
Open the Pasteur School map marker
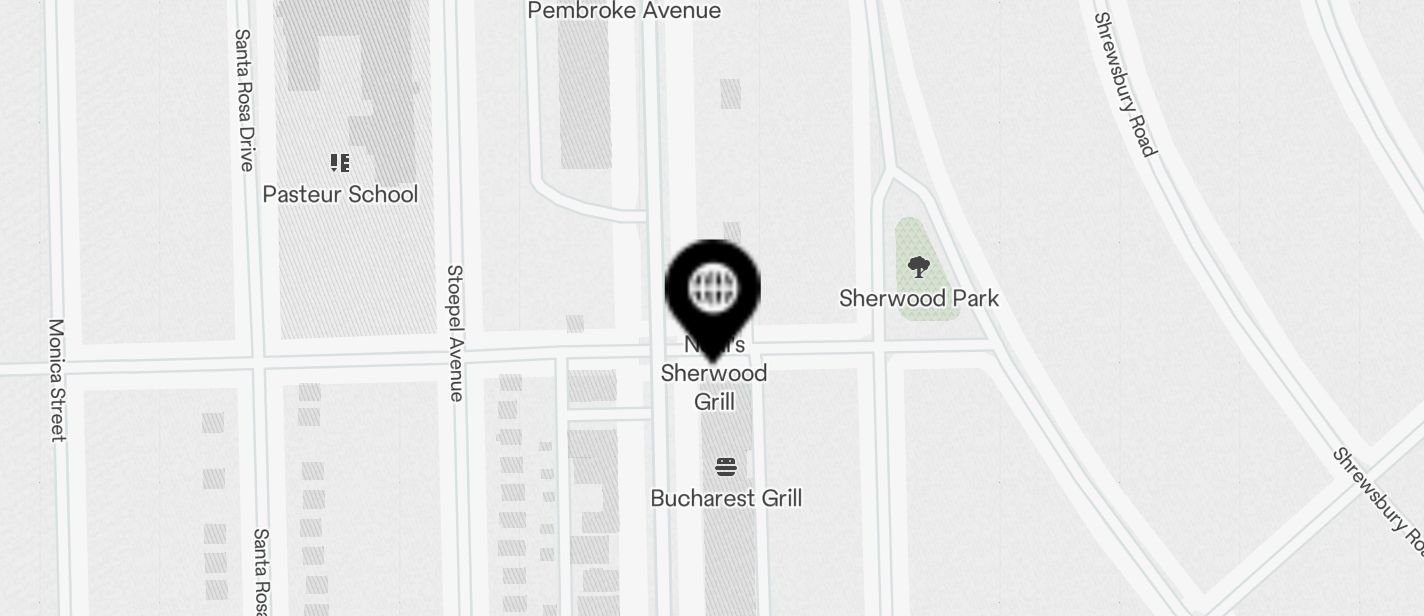[x=340, y=163]
